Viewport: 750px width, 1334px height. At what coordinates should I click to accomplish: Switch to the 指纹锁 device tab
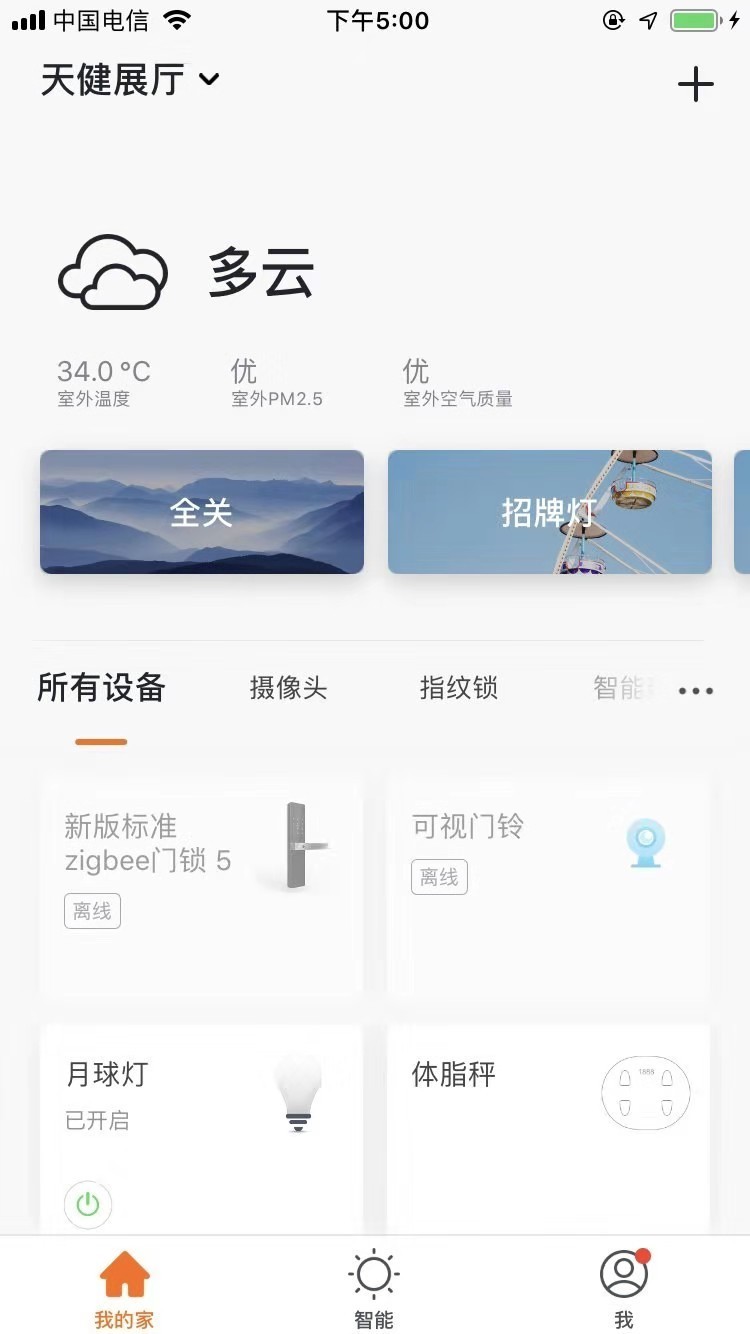(x=458, y=688)
